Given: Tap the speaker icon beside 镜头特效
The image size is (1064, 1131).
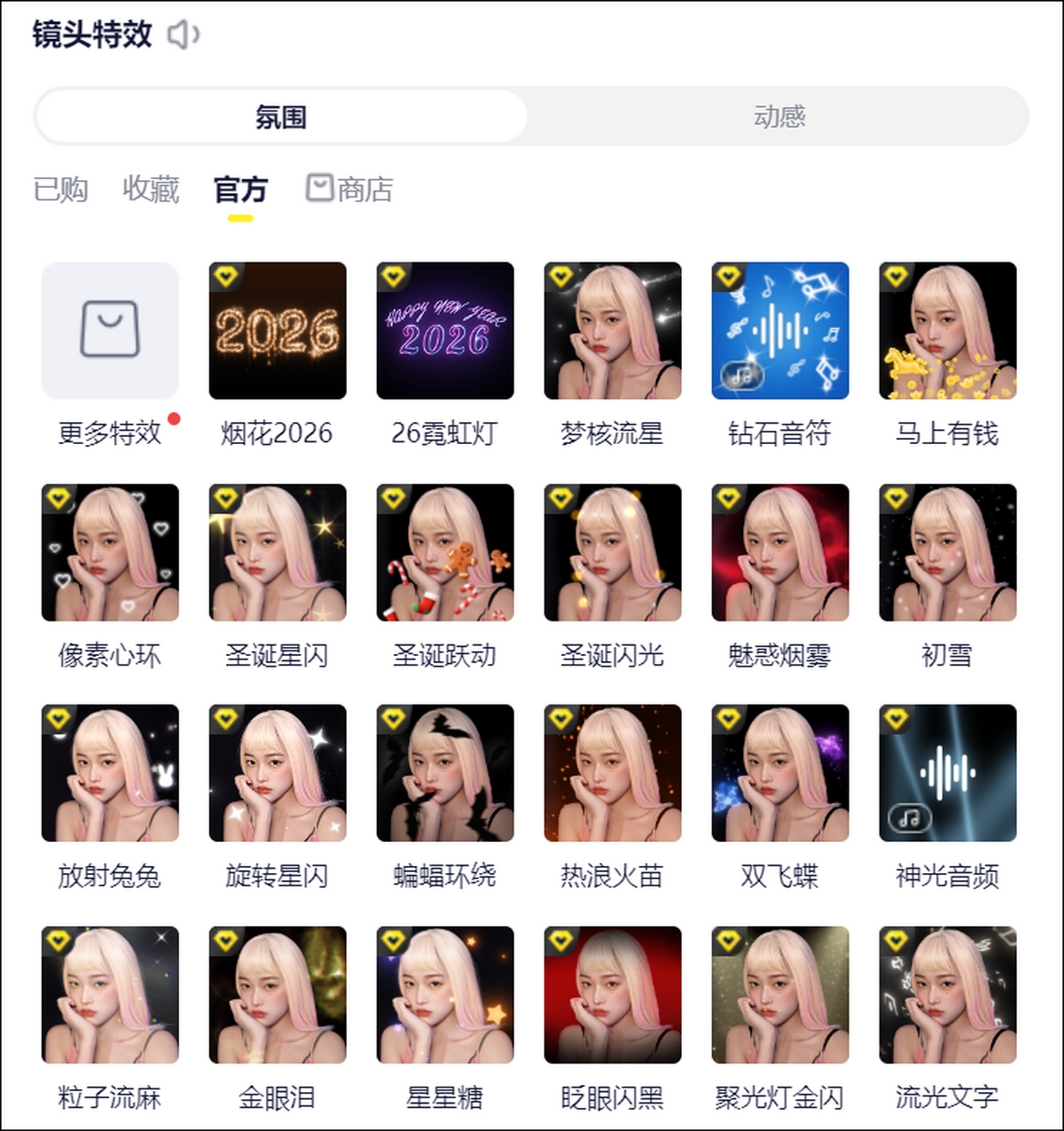Looking at the screenshot, I should point(184,35).
